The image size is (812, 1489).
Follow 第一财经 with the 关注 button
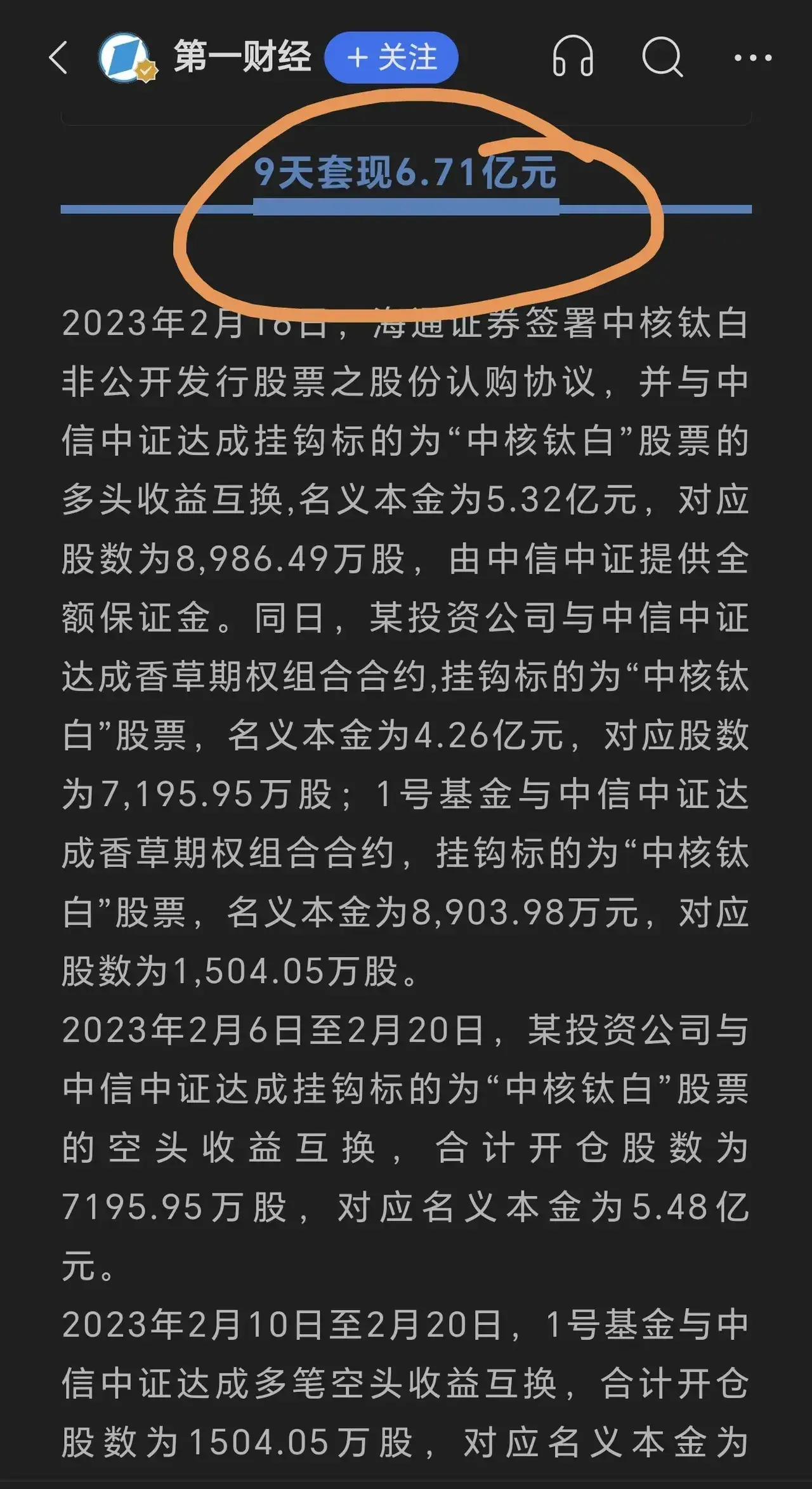(391, 58)
